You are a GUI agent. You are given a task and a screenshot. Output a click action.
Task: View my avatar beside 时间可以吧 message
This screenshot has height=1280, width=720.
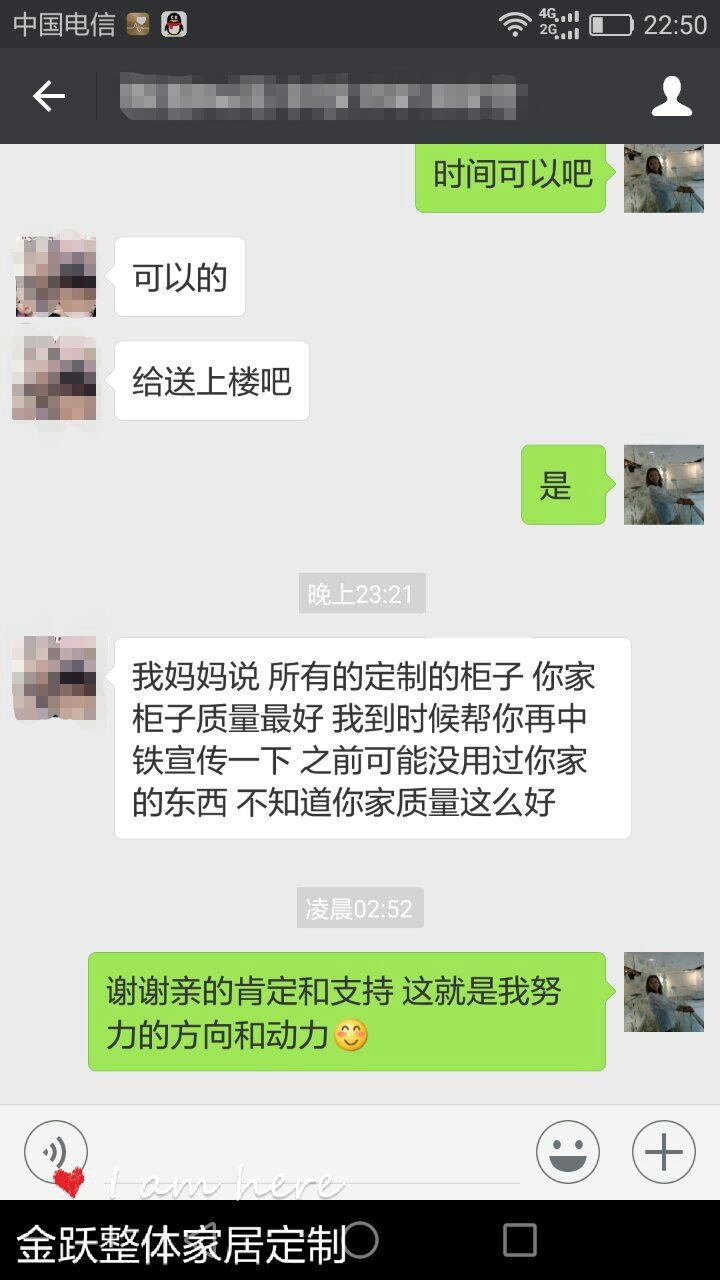pos(663,177)
